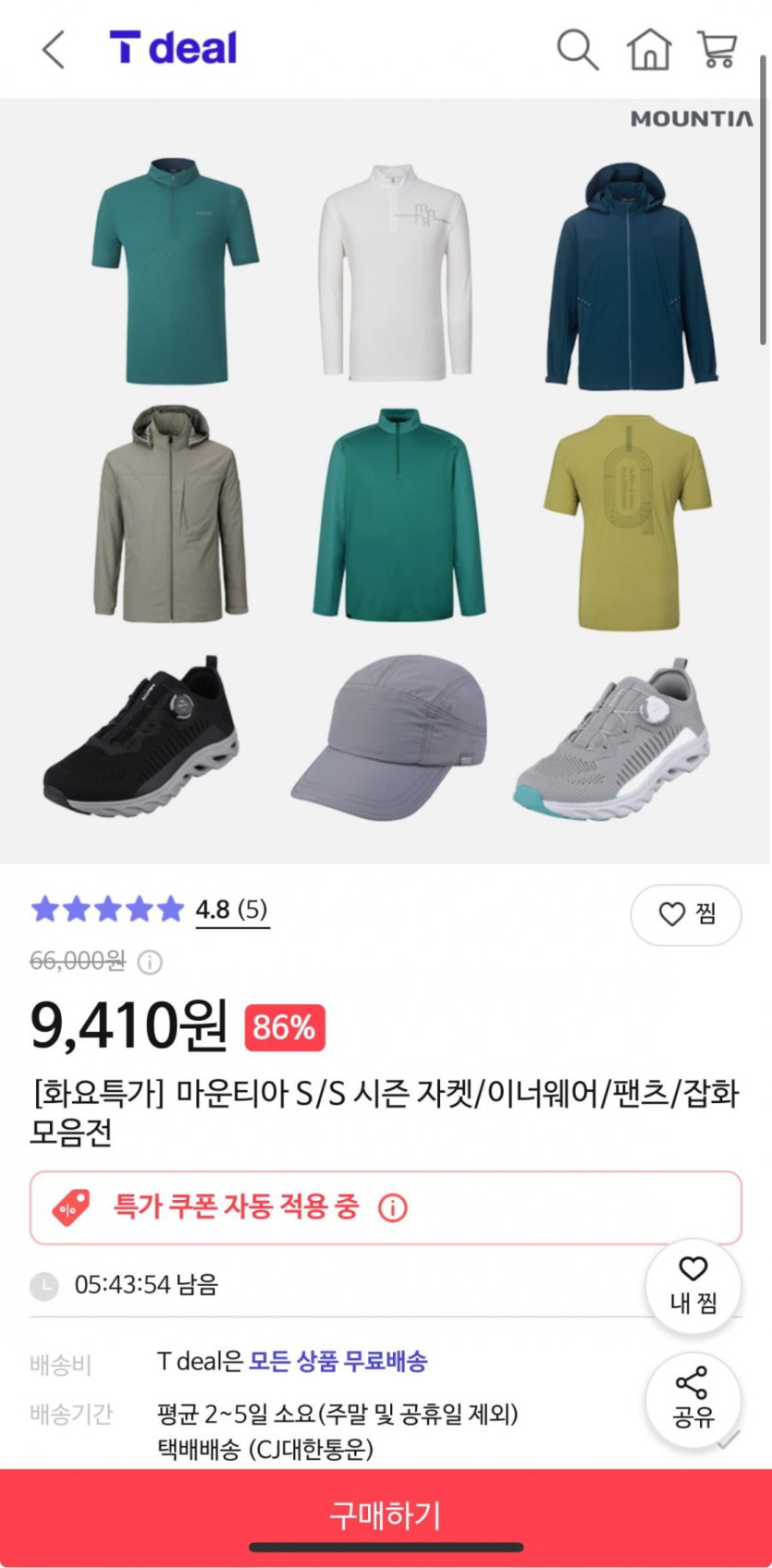772x1568 pixels.
Task: Tap the info icon next to 특가 쿠폰
Action: (x=390, y=1207)
